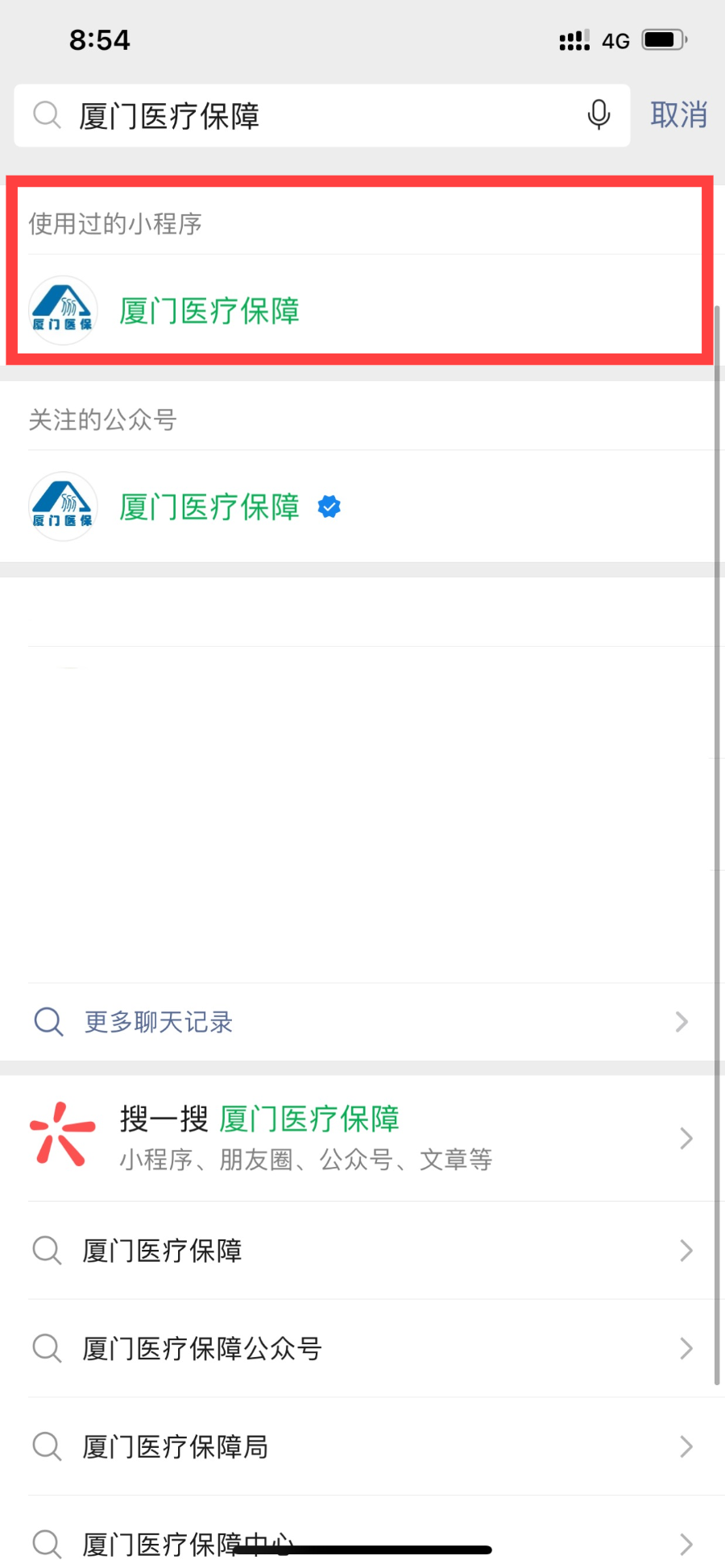Tap the search field with 厦门医疗保障
The width and height of the screenshot is (725, 1568).
pos(321,115)
